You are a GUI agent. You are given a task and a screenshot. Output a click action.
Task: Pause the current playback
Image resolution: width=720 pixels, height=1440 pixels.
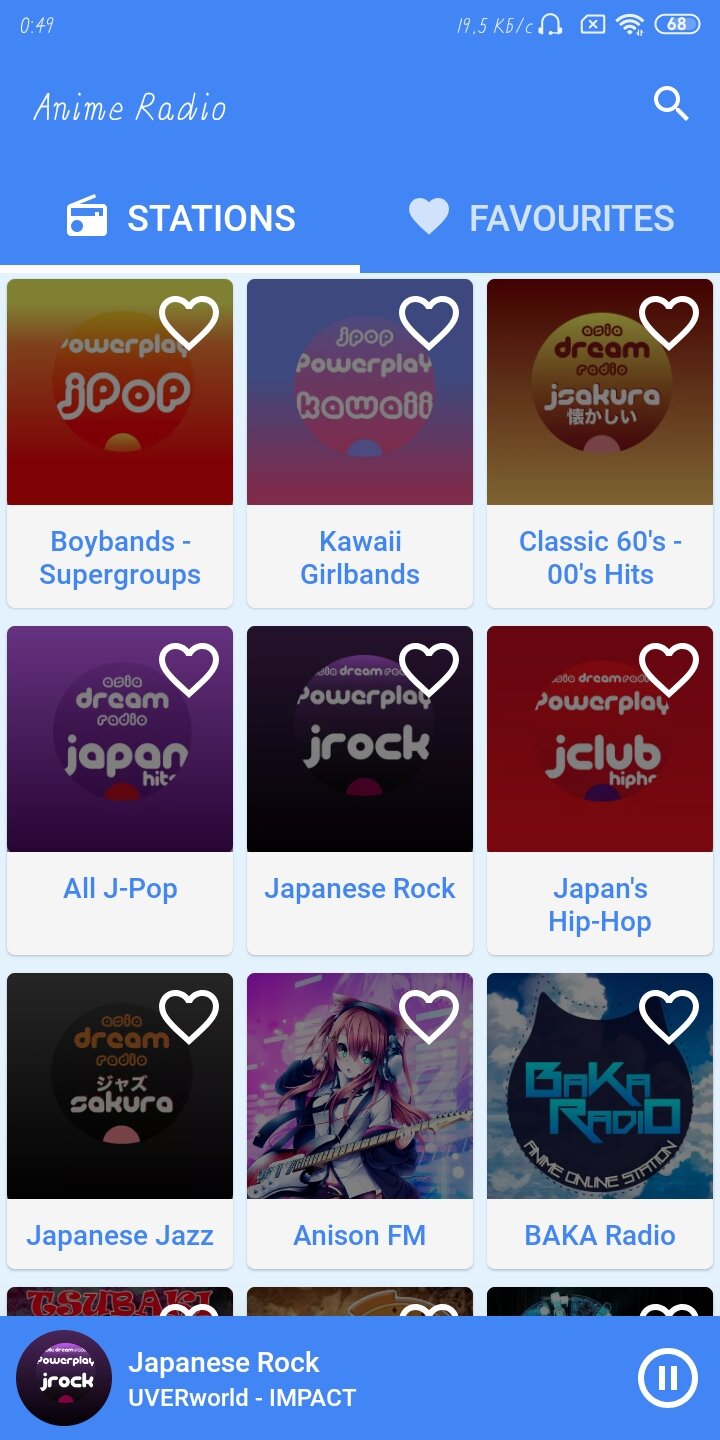(x=667, y=1380)
